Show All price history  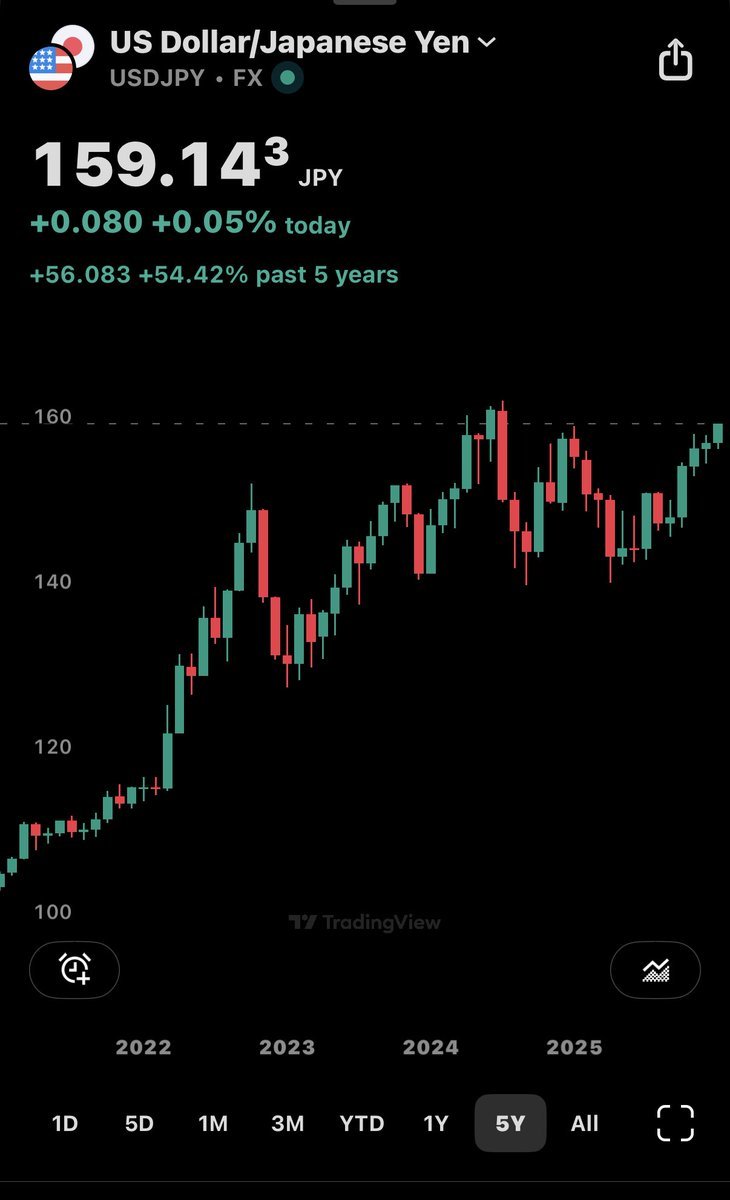pyautogui.click(x=584, y=1123)
